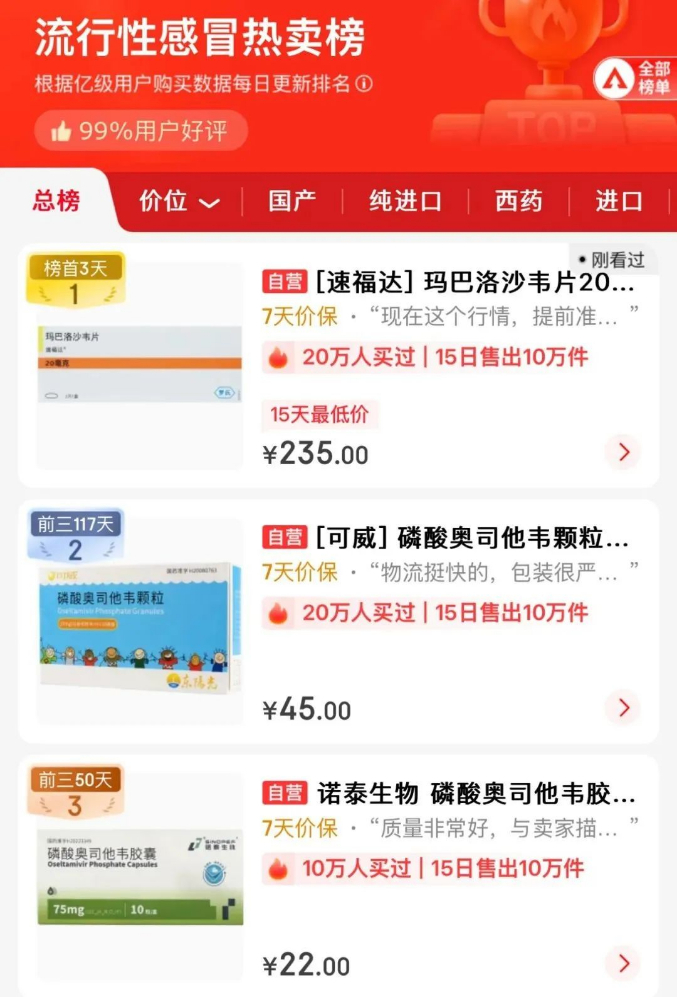Tap the info icon beside 更新排名
Viewport: 677px width, 997px height.
point(364,84)
